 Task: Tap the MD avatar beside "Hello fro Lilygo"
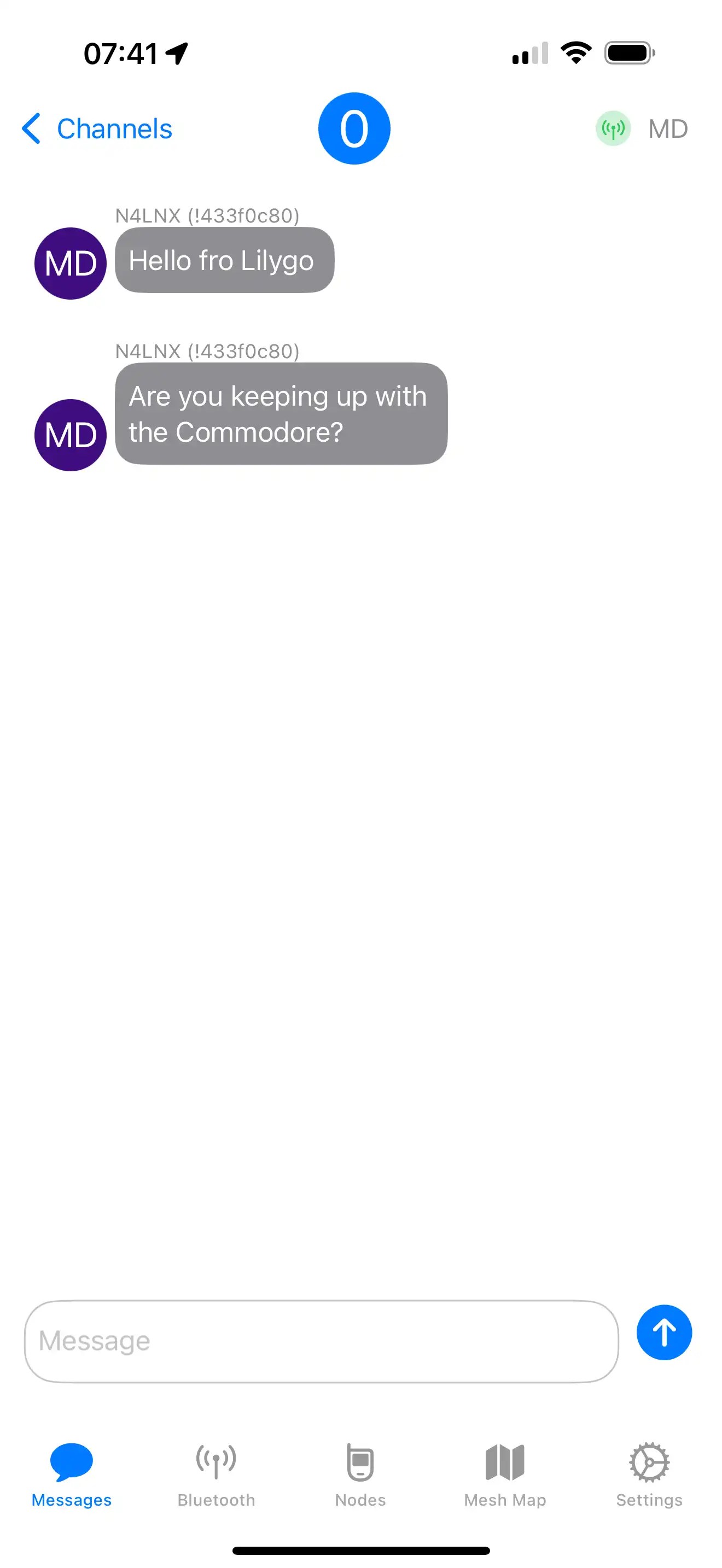(71, 264)
